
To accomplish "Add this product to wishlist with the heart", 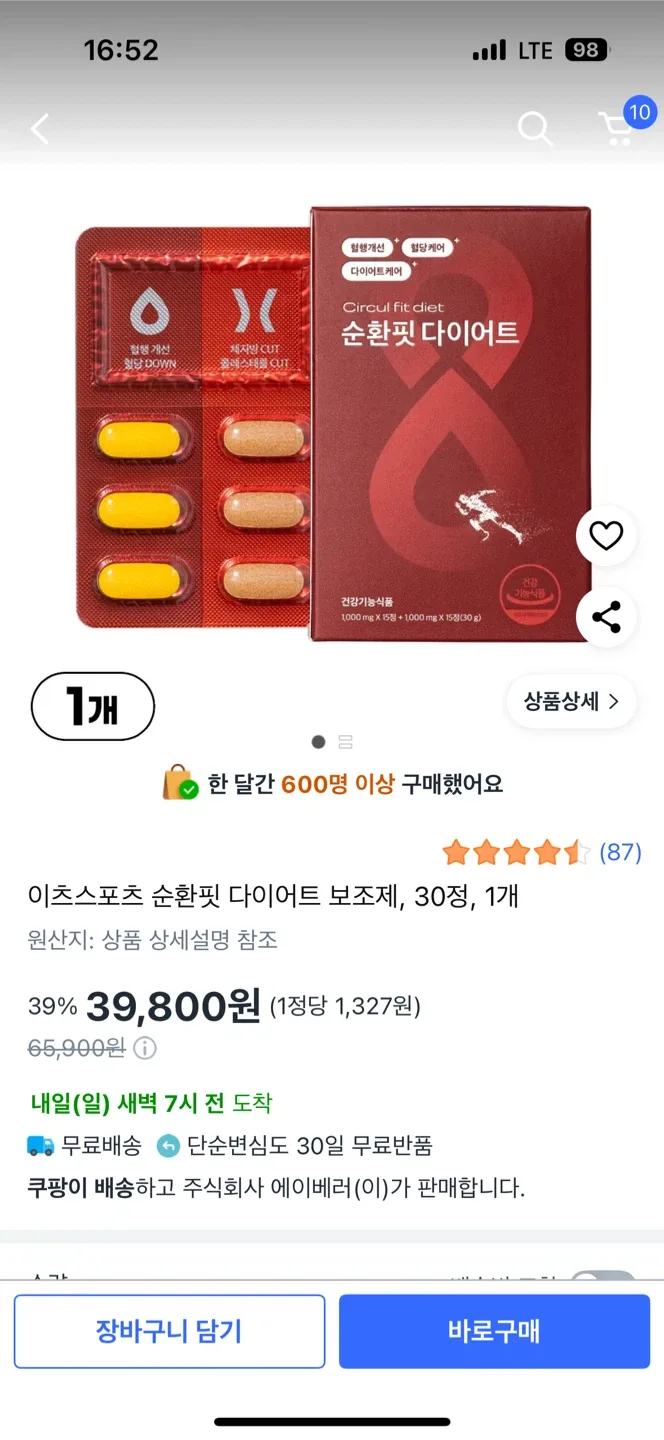I will [606, 537].
